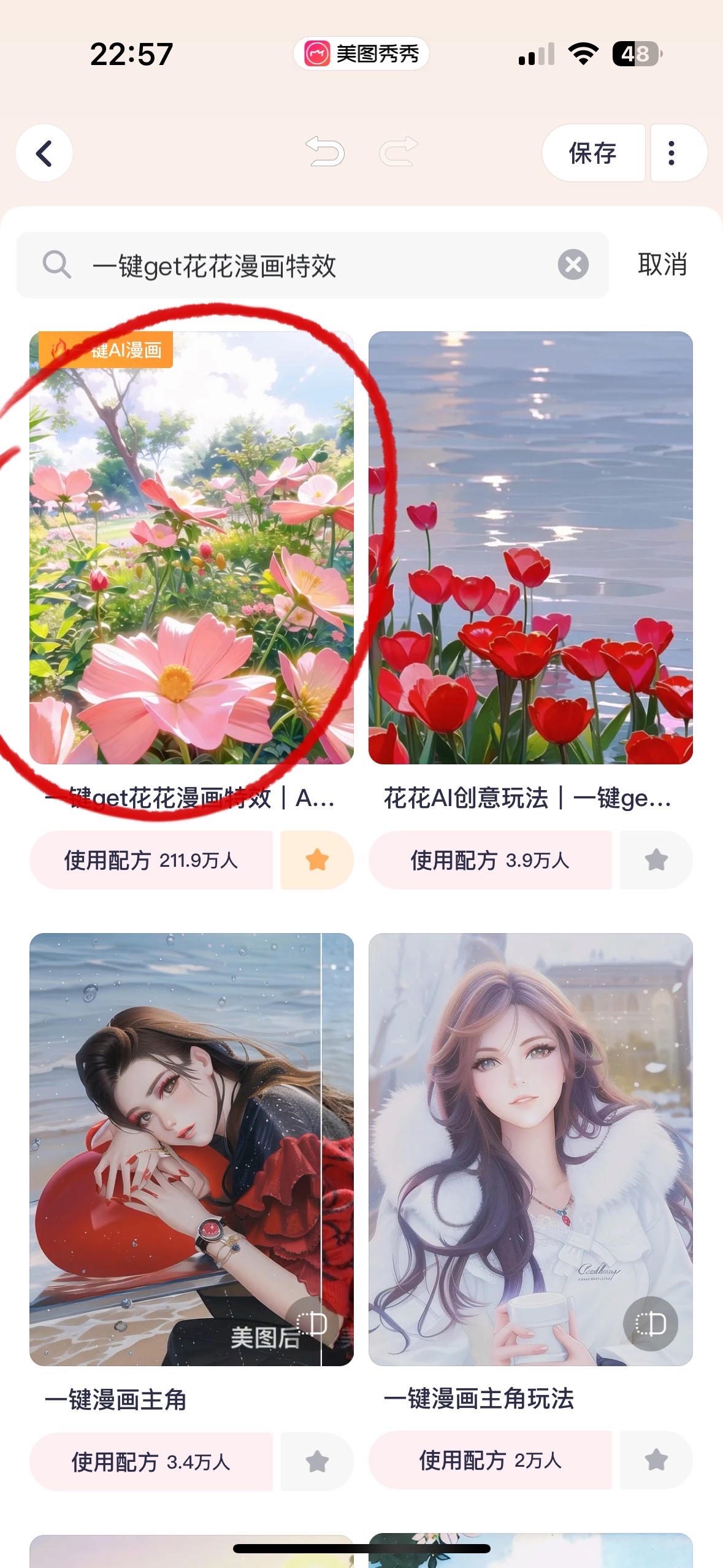Use the recipe with 3.4万人

pyautogui.click(x=151, y=1462)
